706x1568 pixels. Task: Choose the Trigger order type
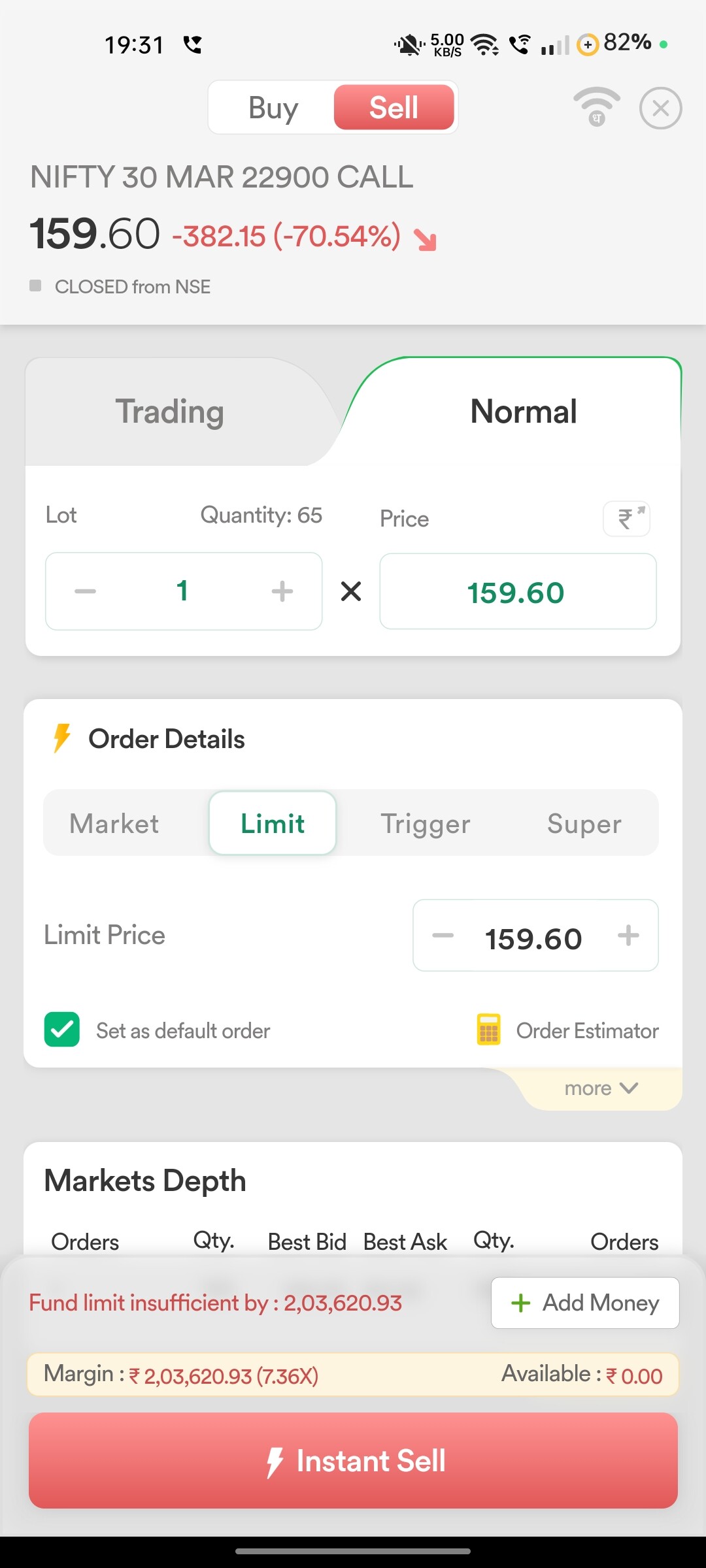426,824
